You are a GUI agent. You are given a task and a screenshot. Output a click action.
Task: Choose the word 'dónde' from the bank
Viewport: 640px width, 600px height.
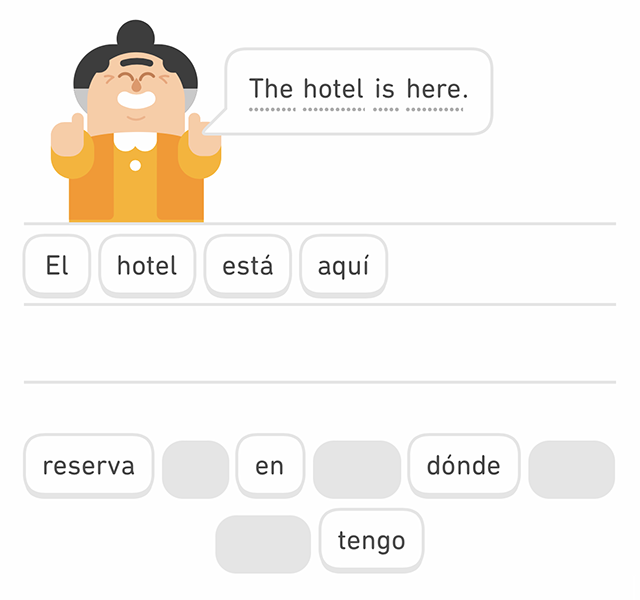coord(463,465)
